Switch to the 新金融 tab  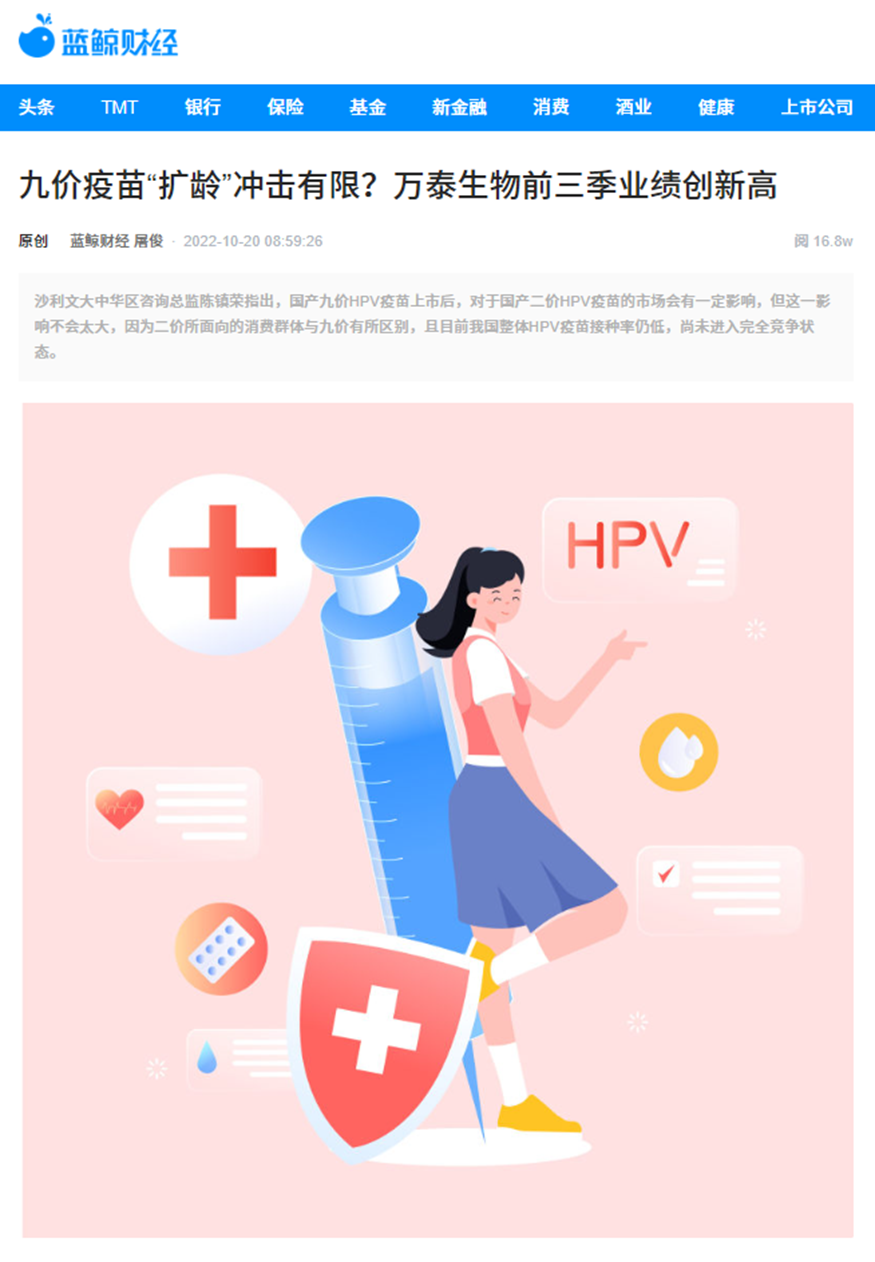(459, 108)
